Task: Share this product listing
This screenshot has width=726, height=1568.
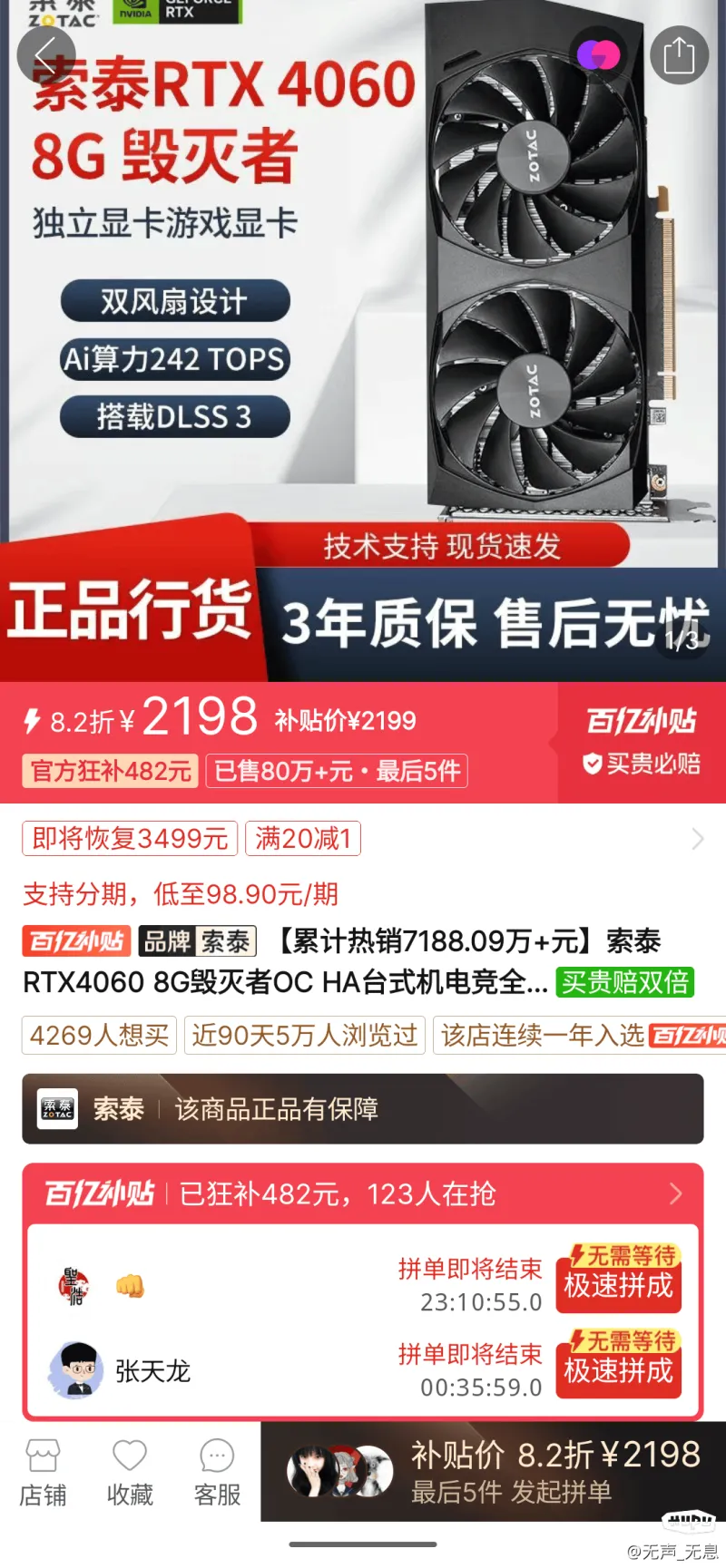Action: (x=679, y=56)
